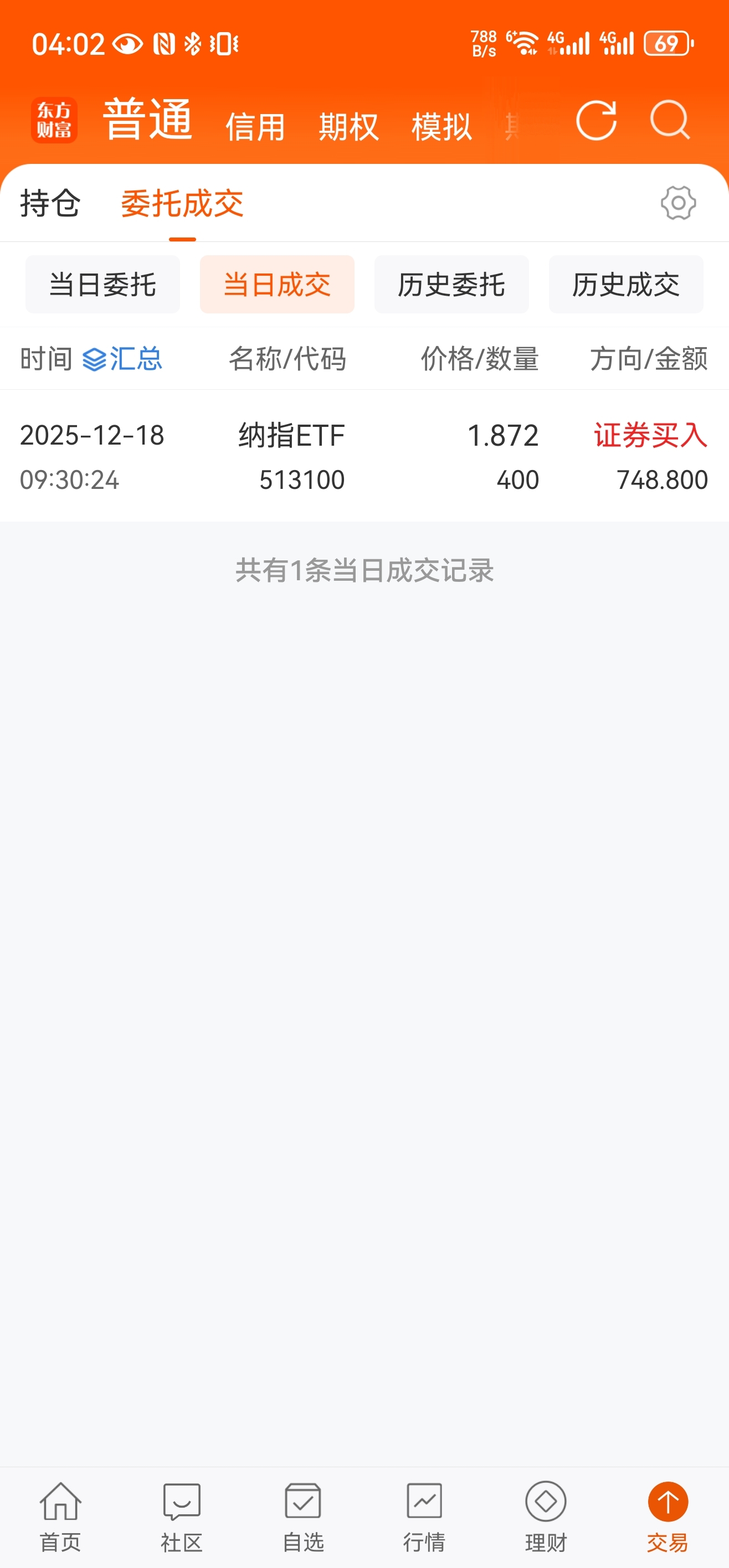Open the settings gear icon

678,203
